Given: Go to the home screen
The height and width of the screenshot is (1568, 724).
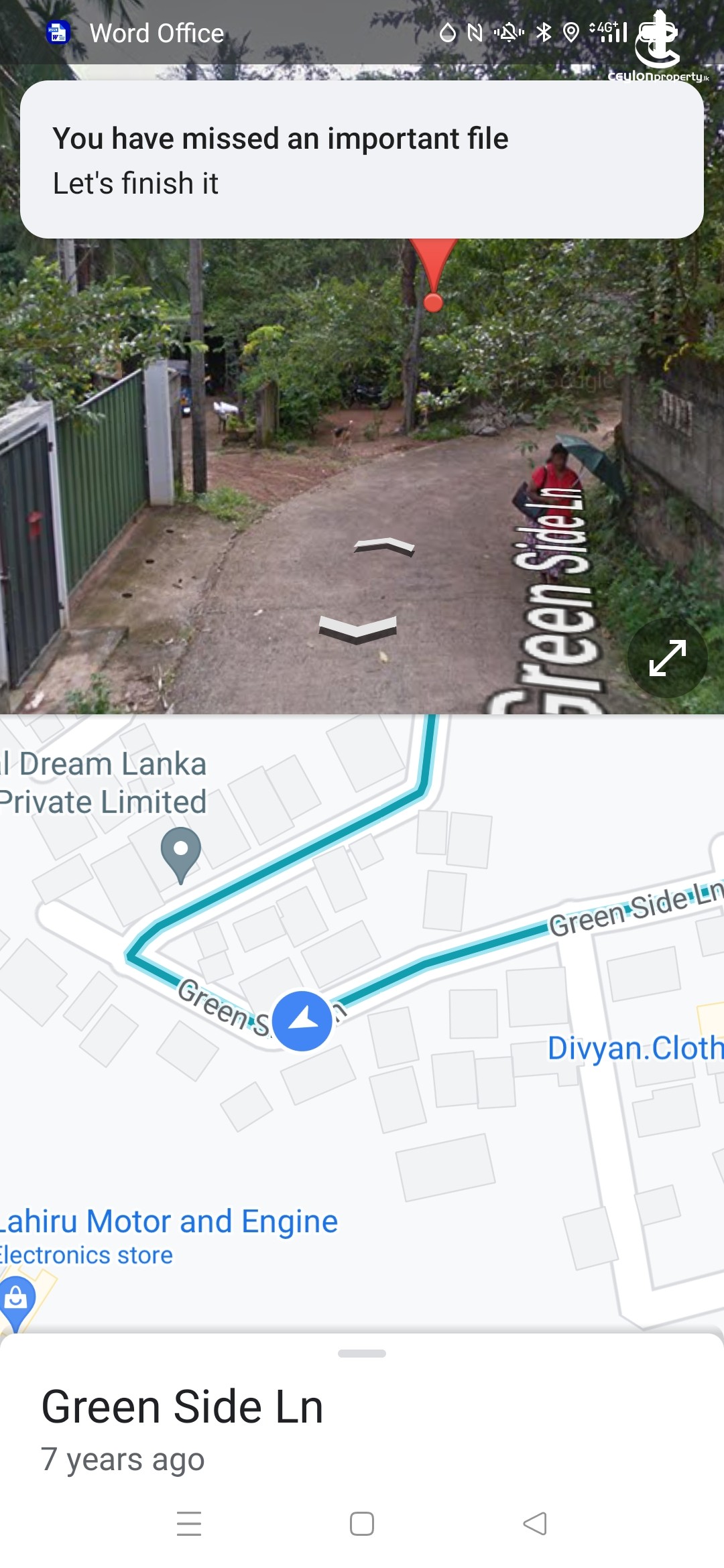Looking at the screenshot, I should point(362,1524).
